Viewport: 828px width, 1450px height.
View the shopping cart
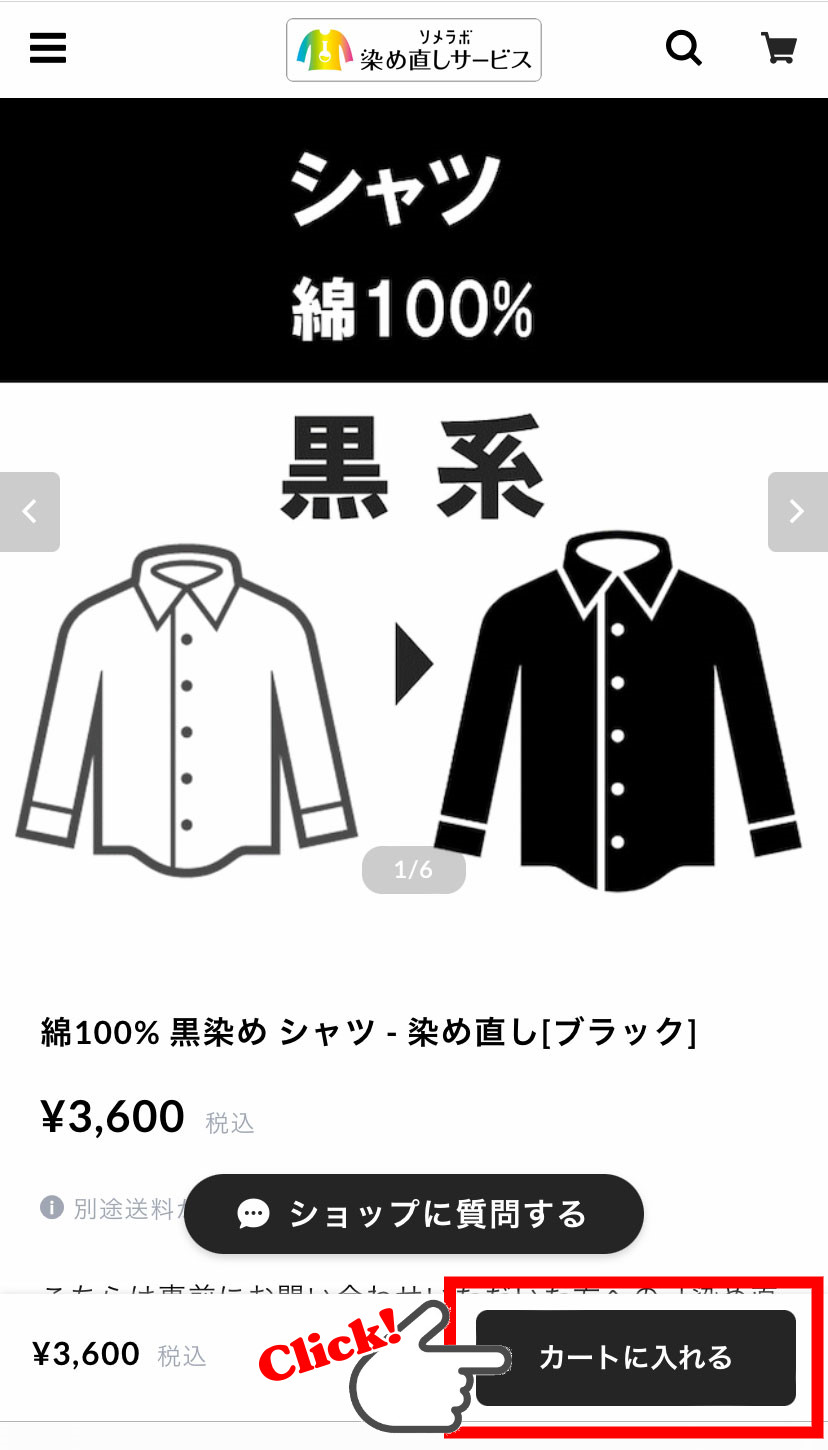tap(778, 48)
